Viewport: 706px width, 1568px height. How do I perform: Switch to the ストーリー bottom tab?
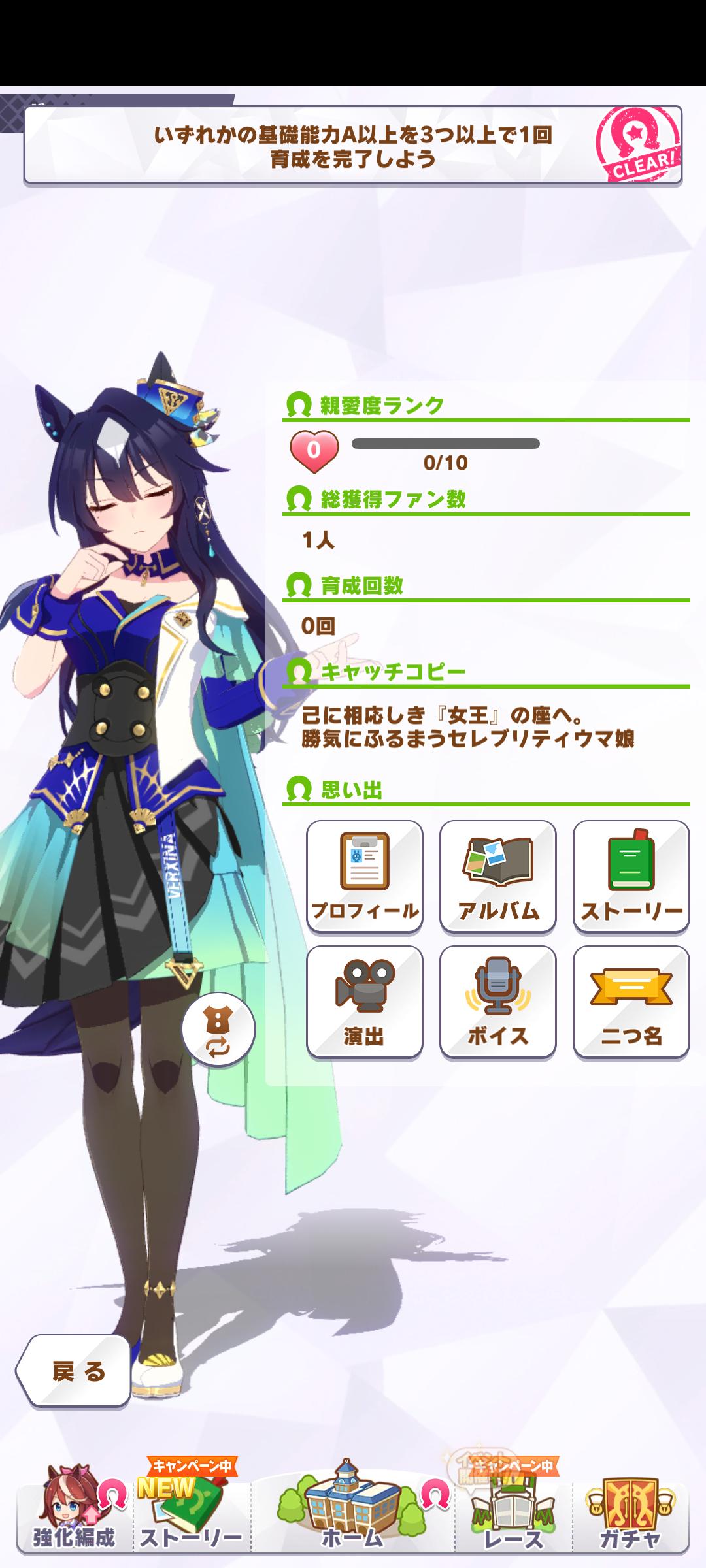coord(191,1516)
